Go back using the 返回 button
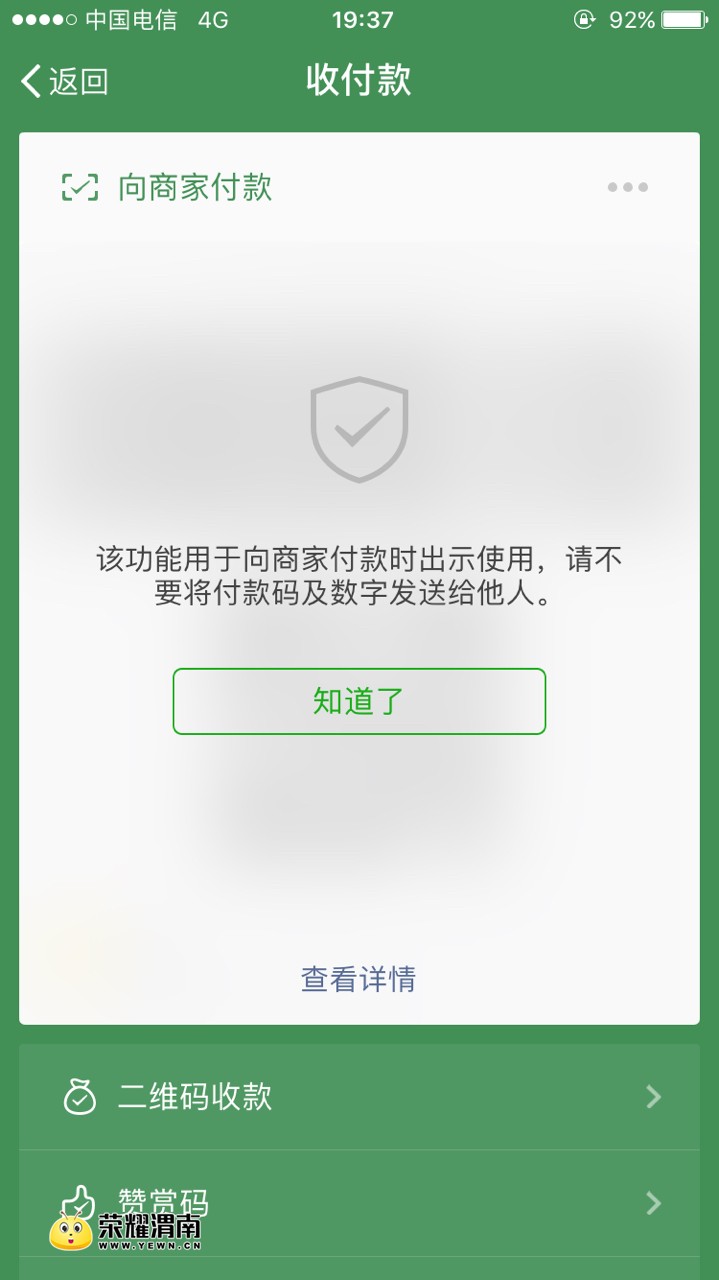The height and width of the screenshot is (1280, 719). point(64,81)
